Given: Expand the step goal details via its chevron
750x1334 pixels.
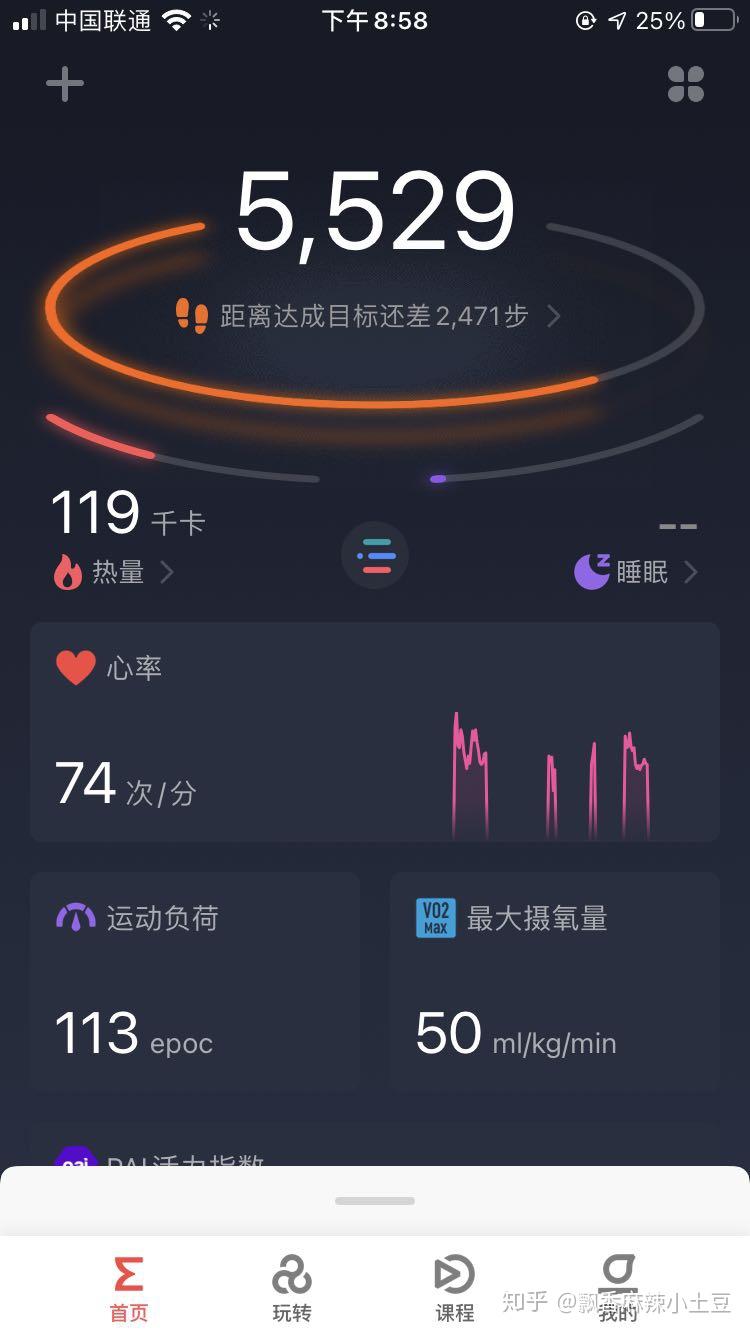Looking at the screenshot, I should pyautogui.click(x=554, y=316).
